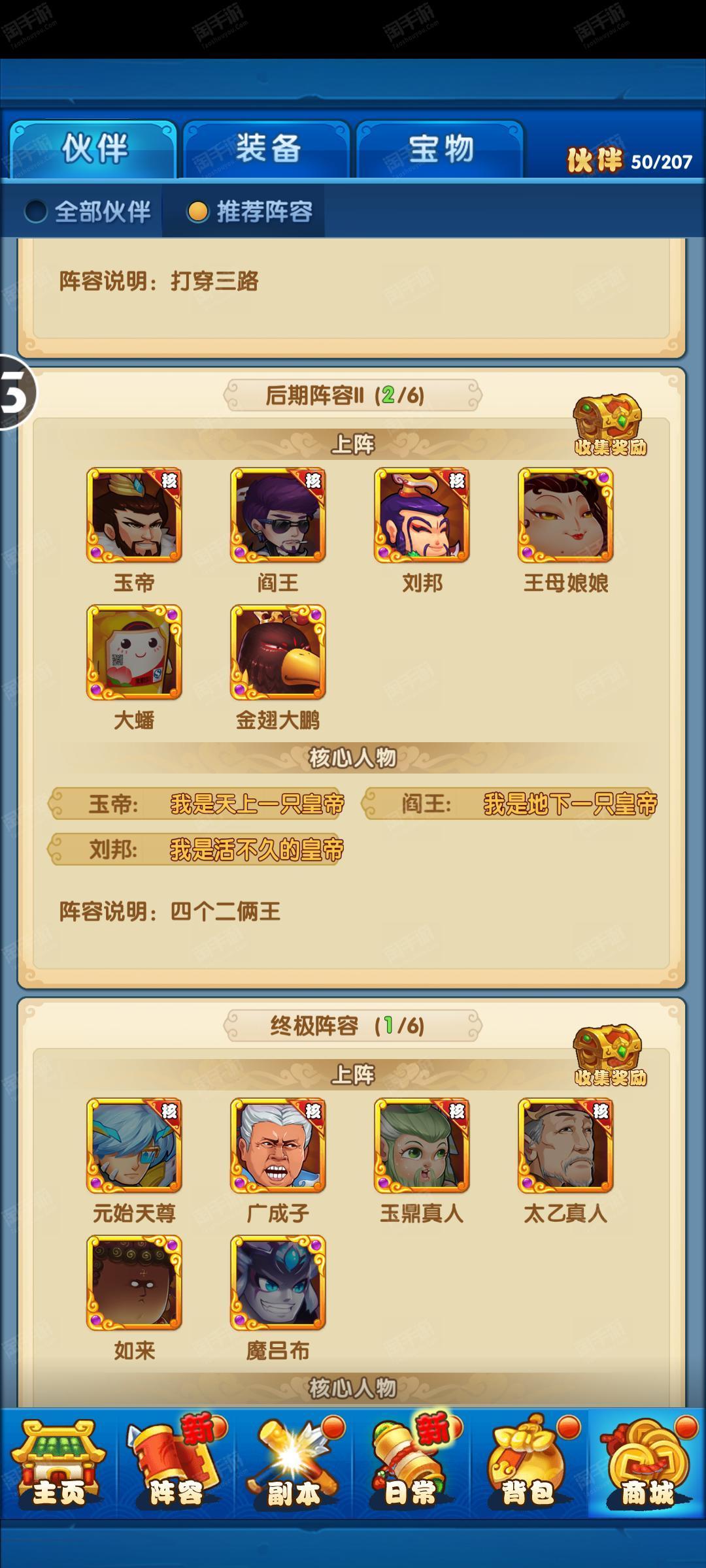Viewport: 706px width, 1568px height.
Task: Open 日常 in the bottom bar
Action: point(412,1463)
